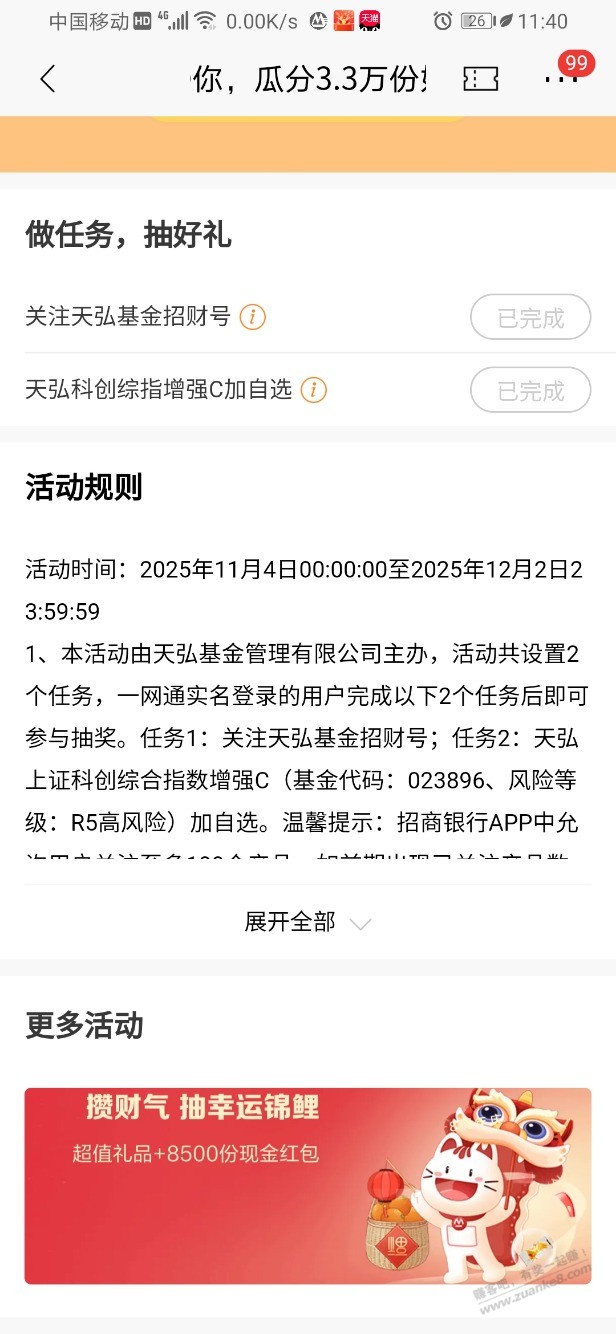Go back with the top-left arrow

pyautogui.click(x=47, y=79)
